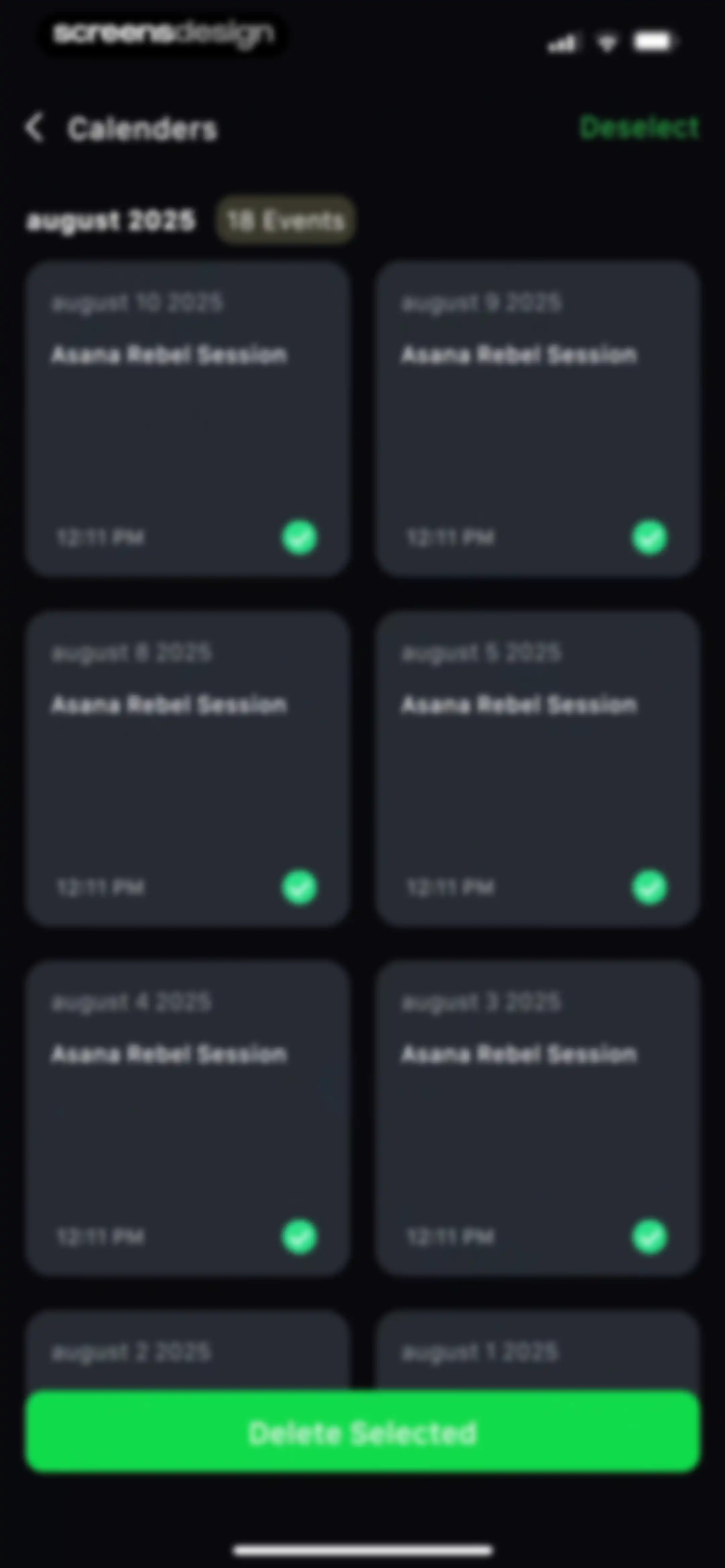Image resolution: width=725 pixels, height=1568 pixels.
Task: Uncheck the August 9 2025 event
Action: (x=649, y=538)
